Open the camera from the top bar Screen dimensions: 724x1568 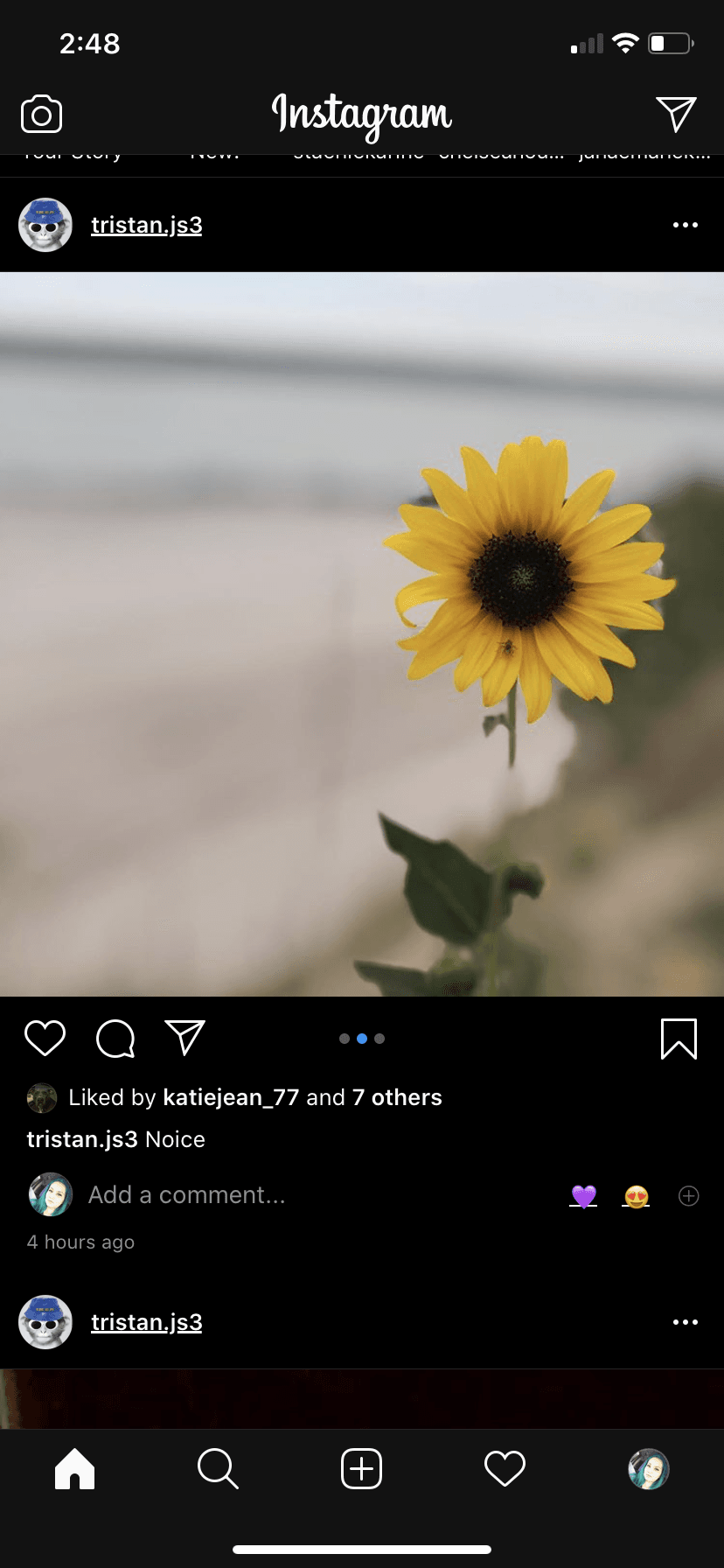pos(41,115)
